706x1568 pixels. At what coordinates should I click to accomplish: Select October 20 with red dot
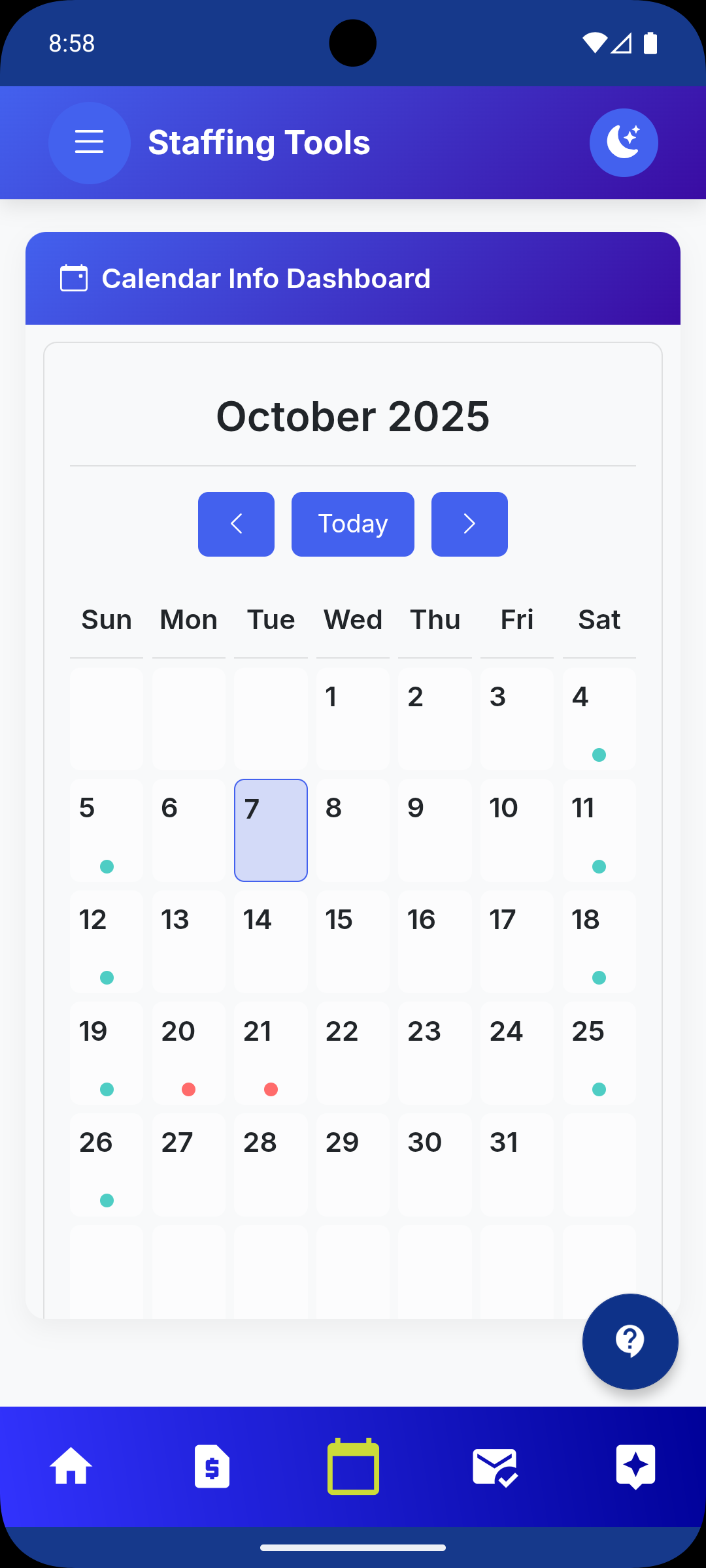pos(188,1053)
